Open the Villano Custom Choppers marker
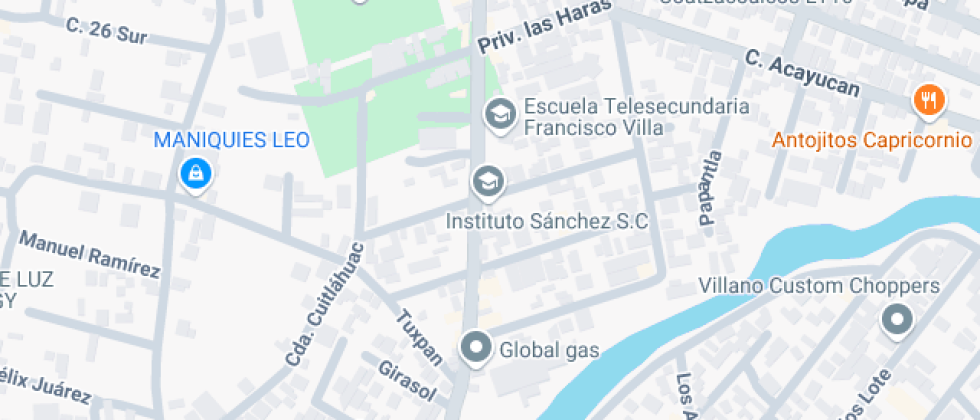The image size is (980, 420). click(x=896, y=321)
